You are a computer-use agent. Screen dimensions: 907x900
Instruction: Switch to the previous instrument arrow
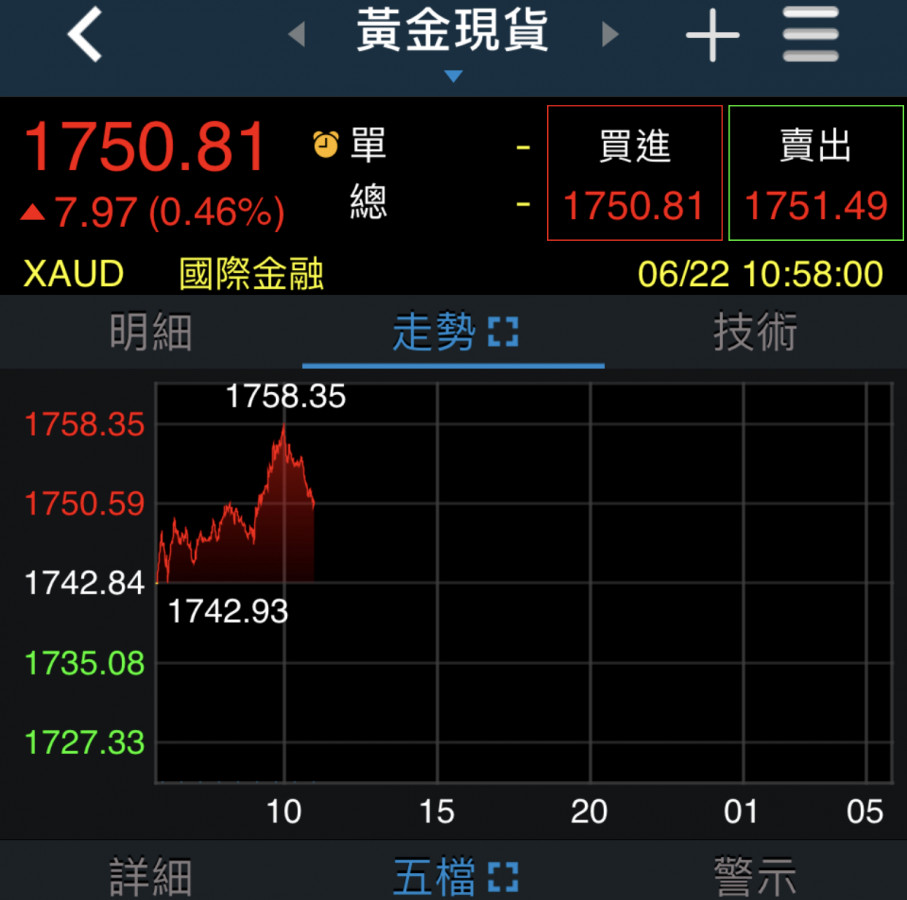[x=296, y=35]
